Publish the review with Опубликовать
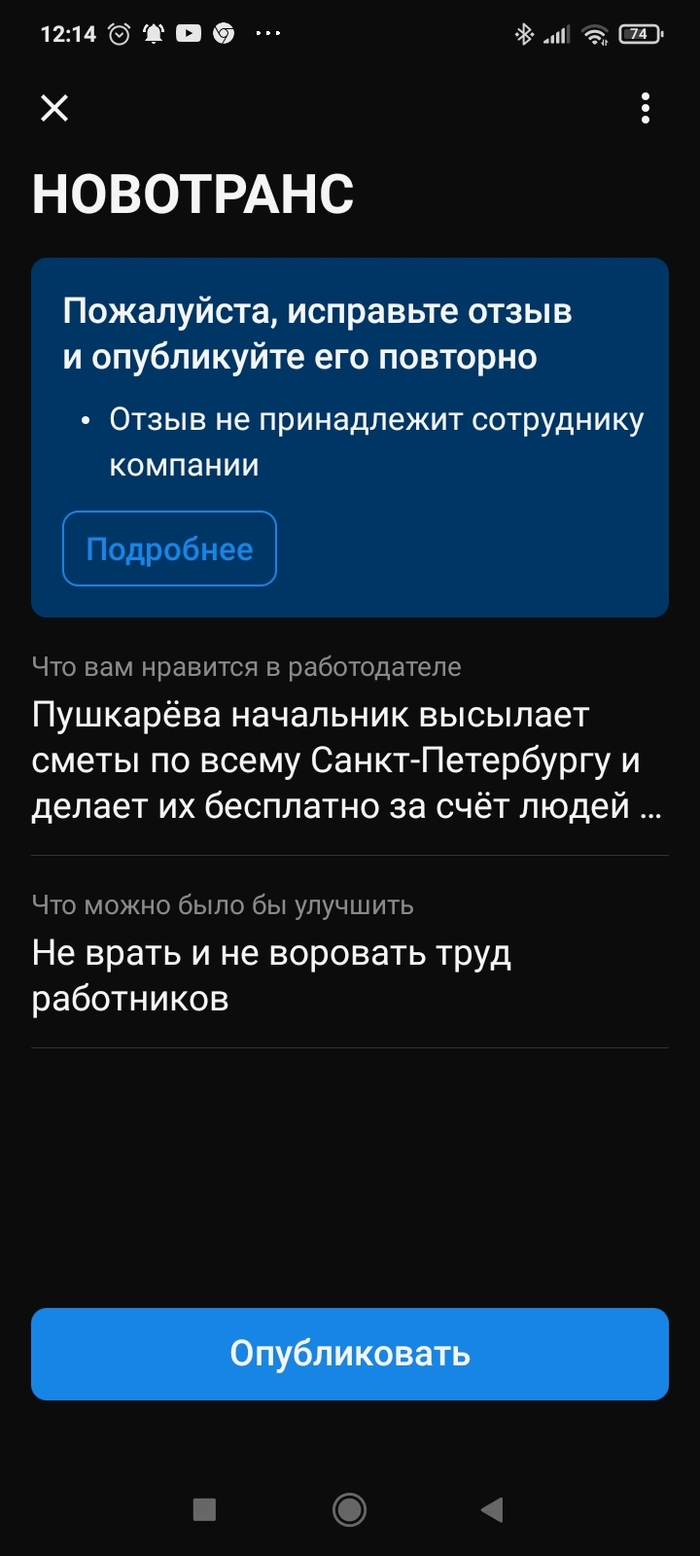700x1556 pixels. pyautogui.click(x=349, y=1354)
